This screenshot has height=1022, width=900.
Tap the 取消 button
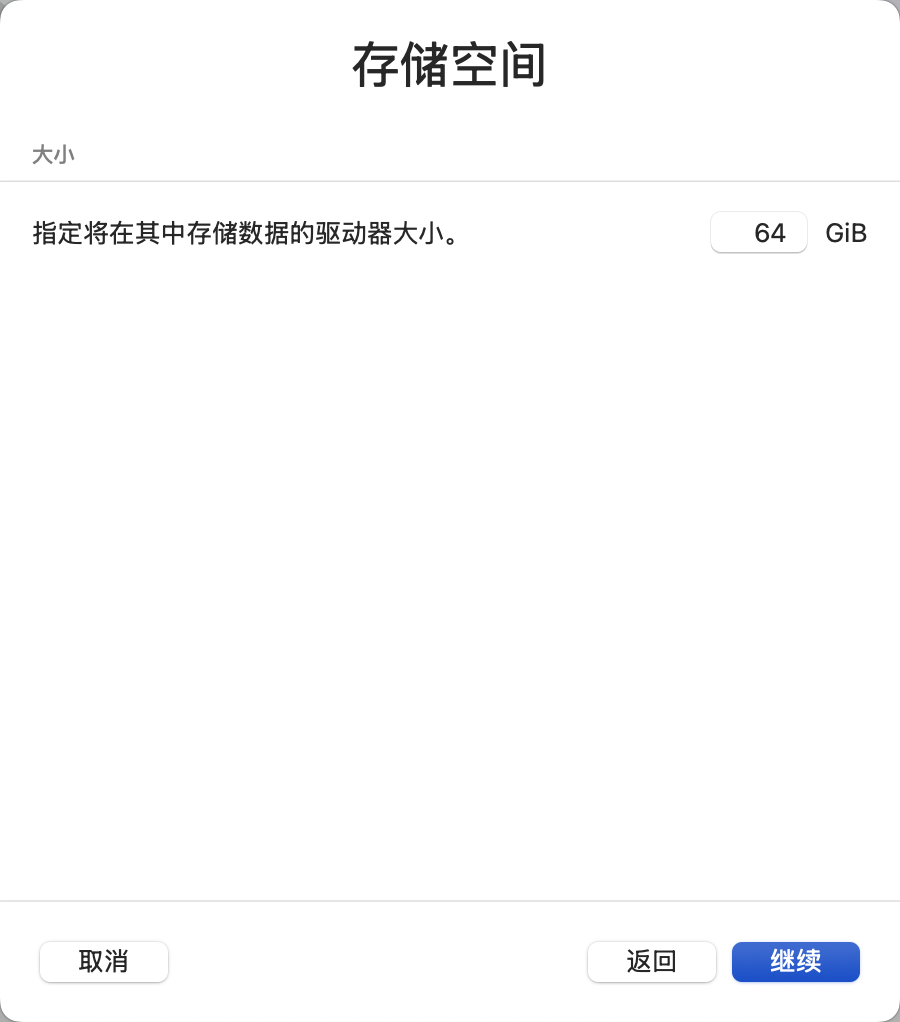[104, 962]
